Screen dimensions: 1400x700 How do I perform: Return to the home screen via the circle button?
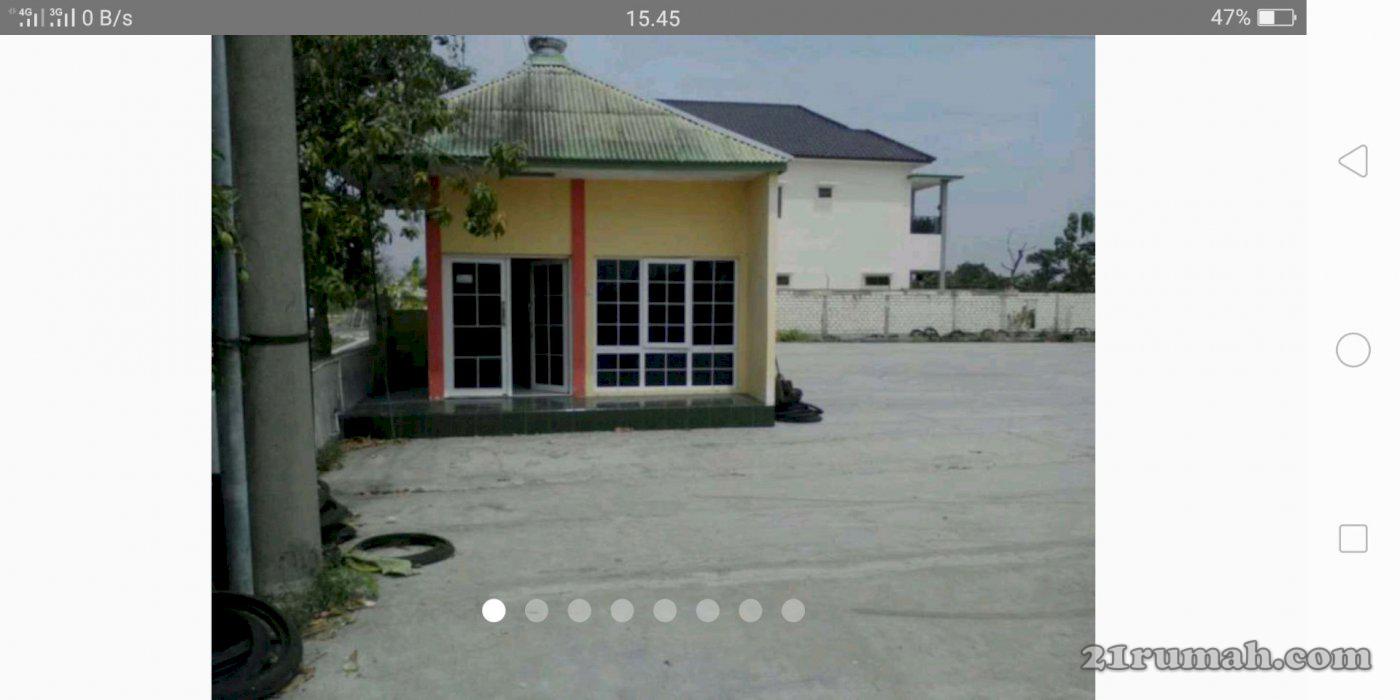click(x=1352, y=350)
